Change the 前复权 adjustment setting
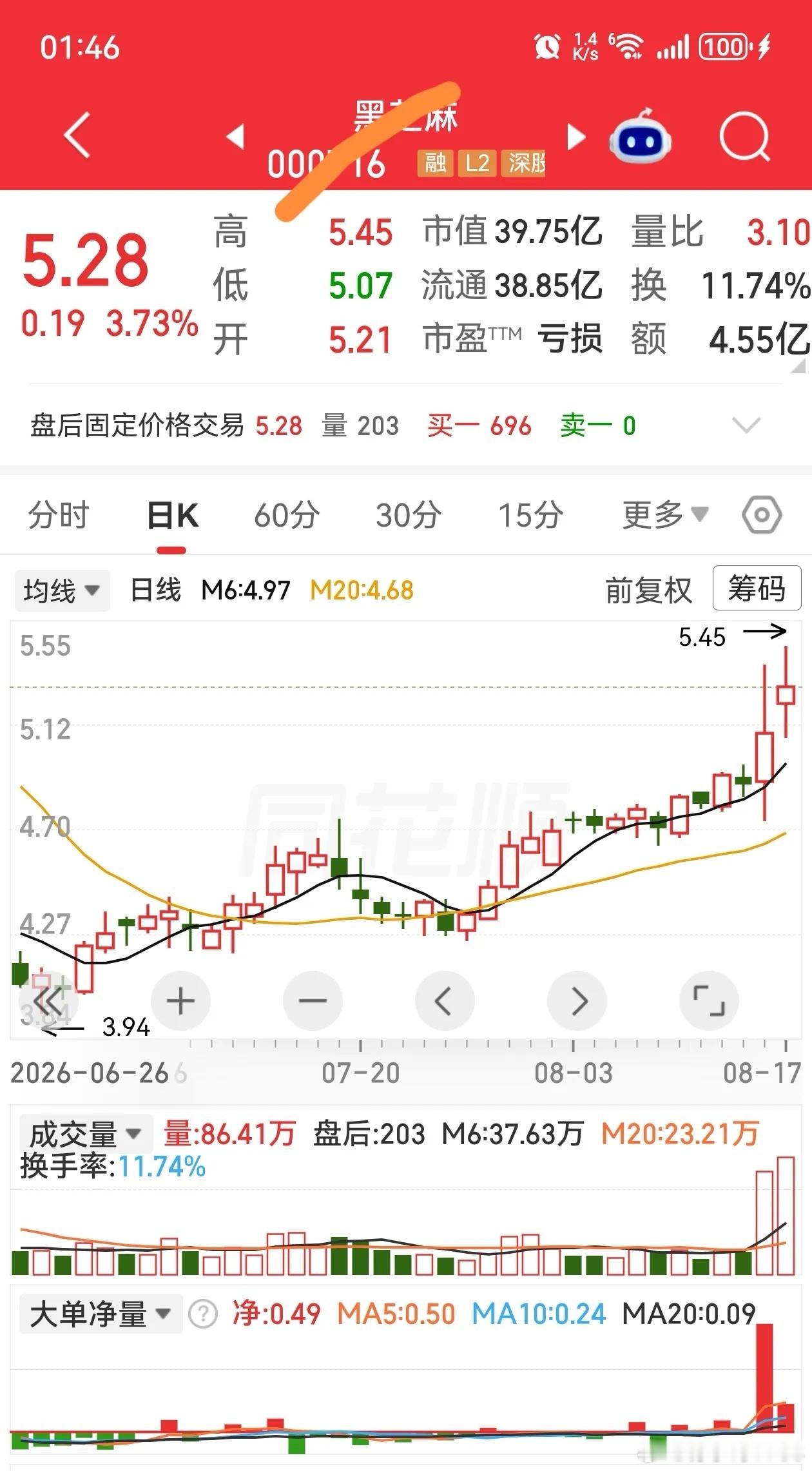This screenshot has width=812, height=1471. pyautogui.click(x=649, y=590)
